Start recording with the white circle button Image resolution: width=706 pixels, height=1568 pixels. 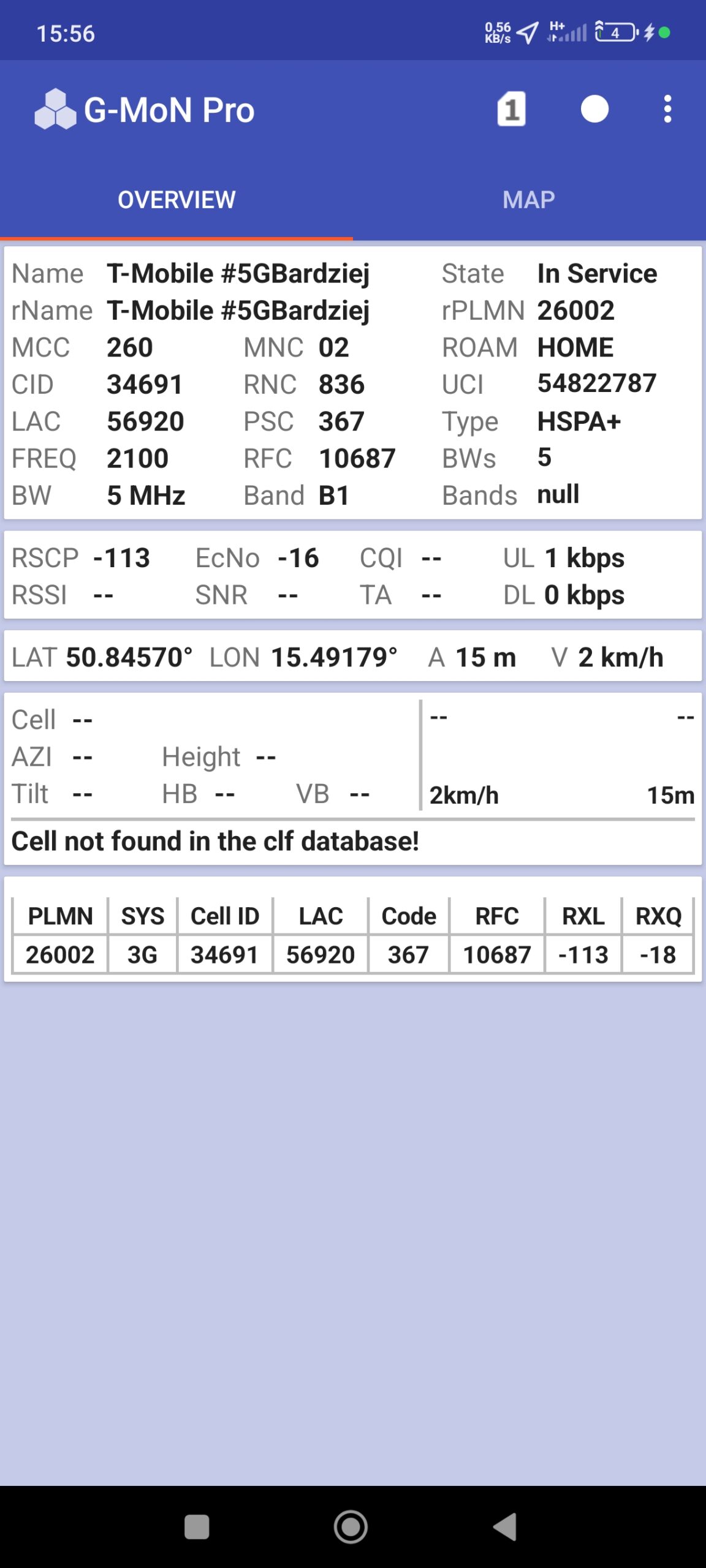point(594,110)
